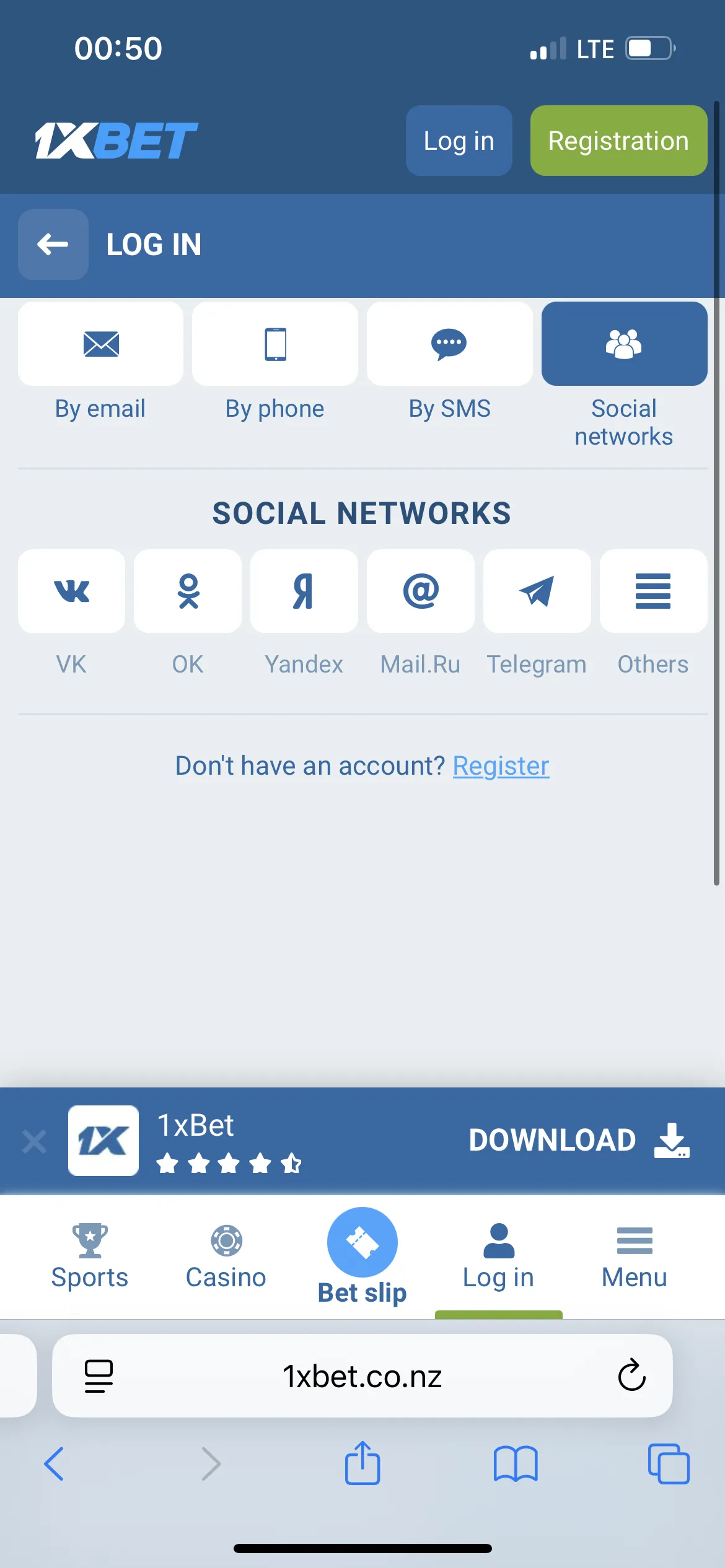Dismiss the 1xBet app download banner
The height and width of the screenshot is (1568, 725).
click(34, 1141)
